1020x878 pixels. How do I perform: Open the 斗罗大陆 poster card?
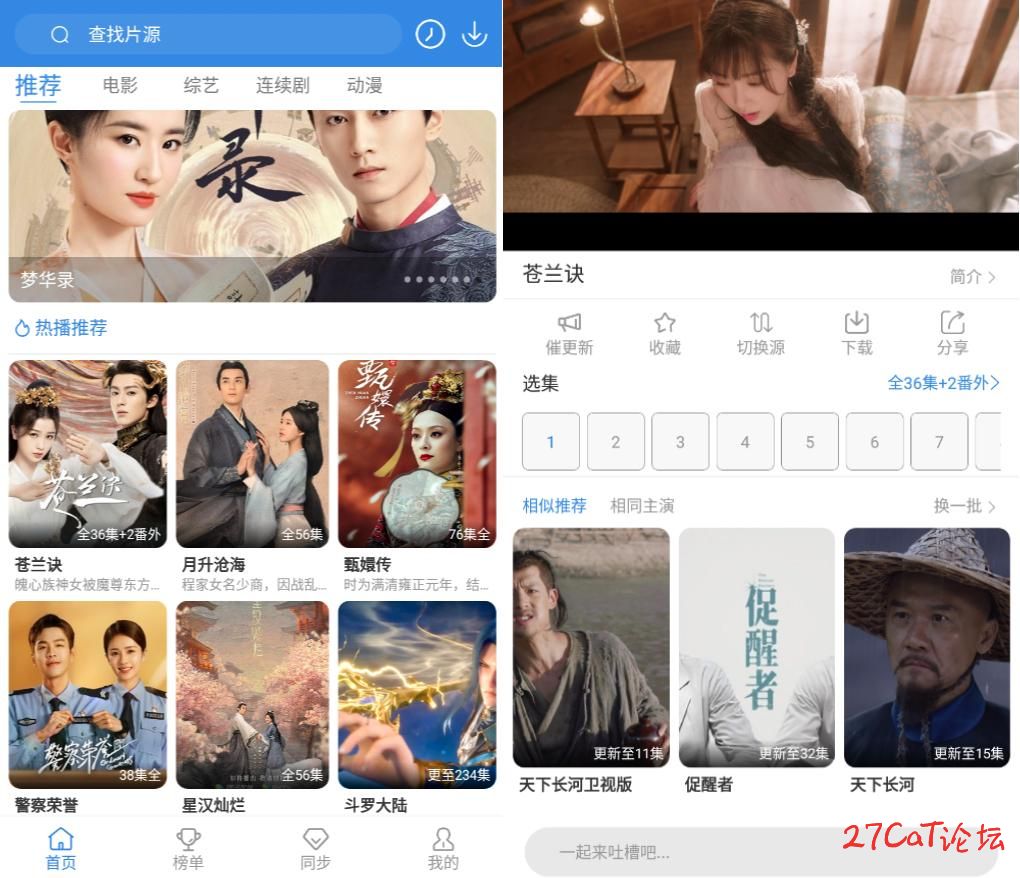[x=417, y=694]
